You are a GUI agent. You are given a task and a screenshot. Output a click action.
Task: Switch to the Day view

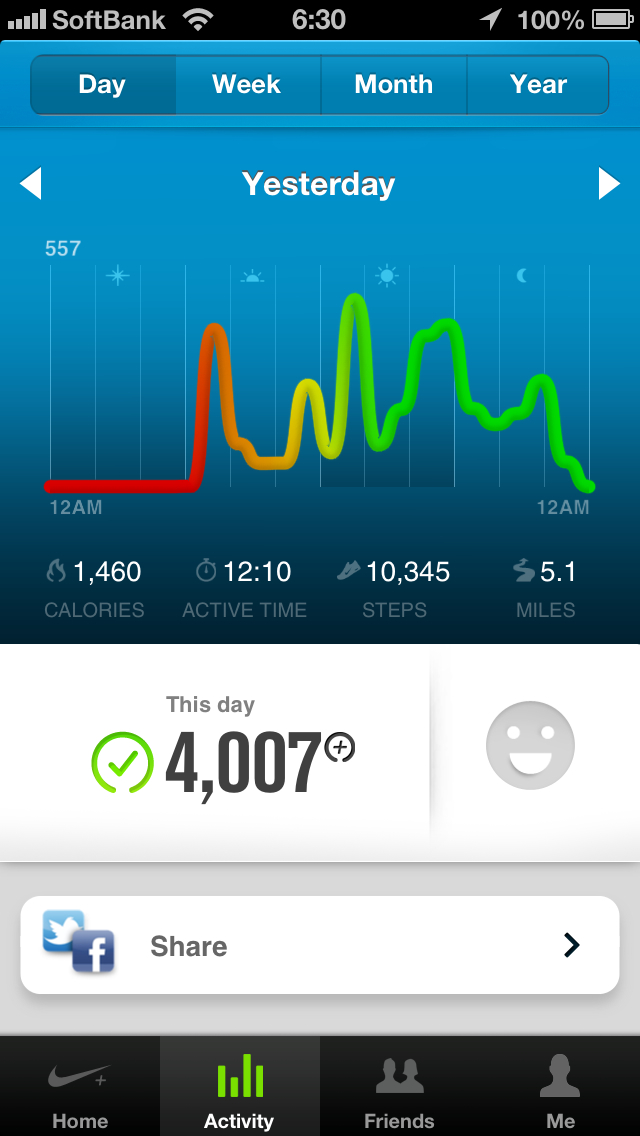103,85
